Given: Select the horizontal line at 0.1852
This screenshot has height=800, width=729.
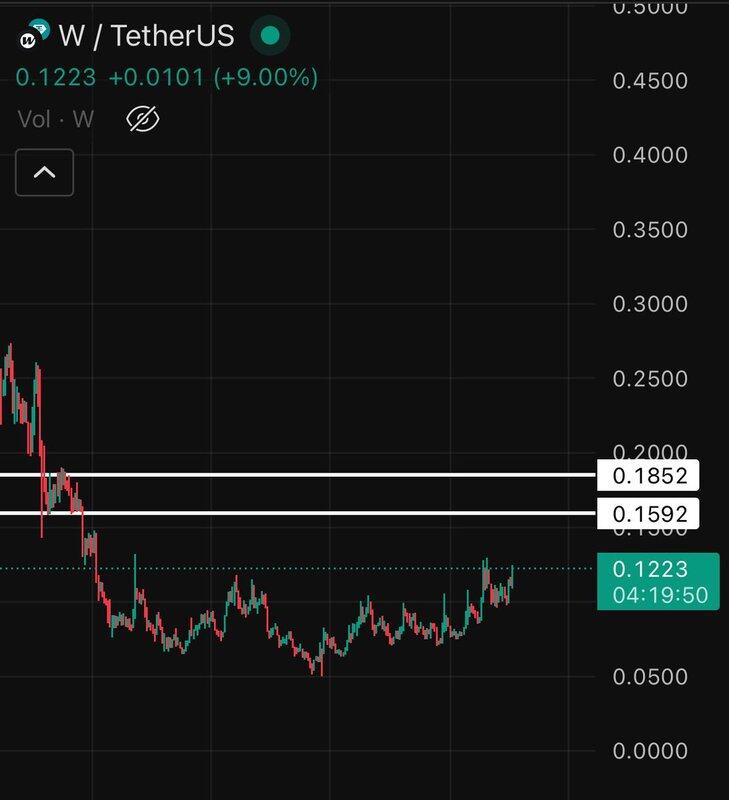Looking at the screenshot, I should (300, 475).
